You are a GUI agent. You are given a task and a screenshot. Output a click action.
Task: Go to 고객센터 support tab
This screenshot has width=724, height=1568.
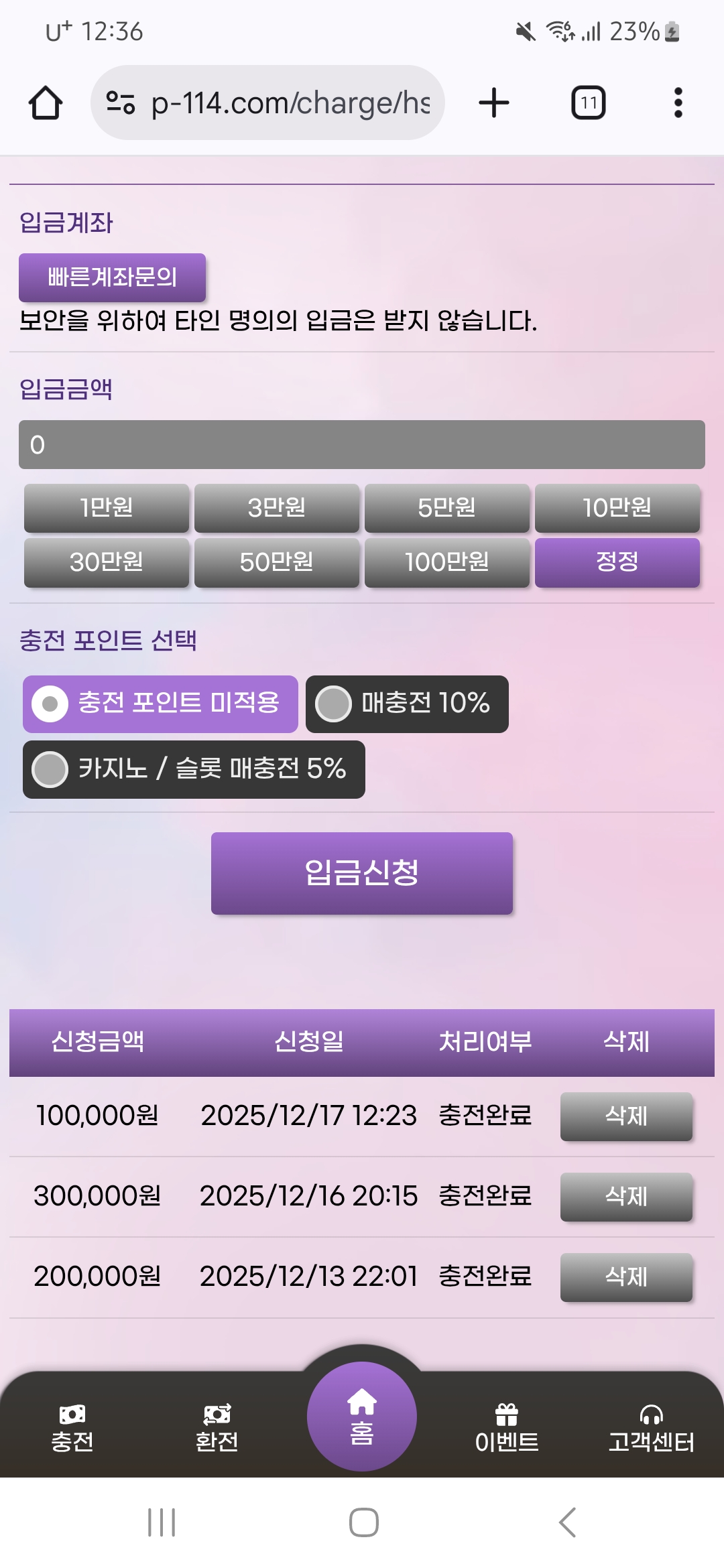pos(651,1427)
